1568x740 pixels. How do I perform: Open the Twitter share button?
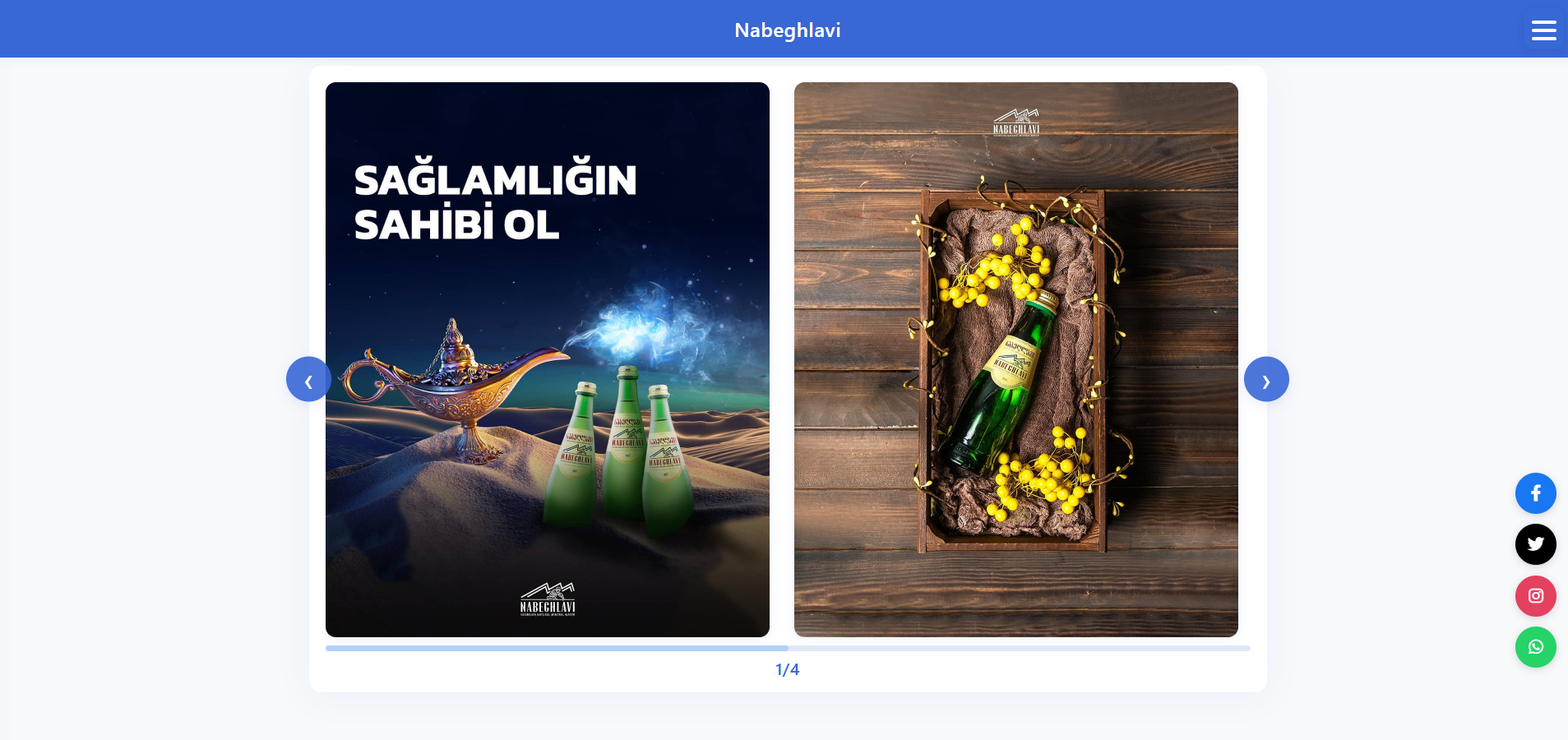tap(1535, 544)
